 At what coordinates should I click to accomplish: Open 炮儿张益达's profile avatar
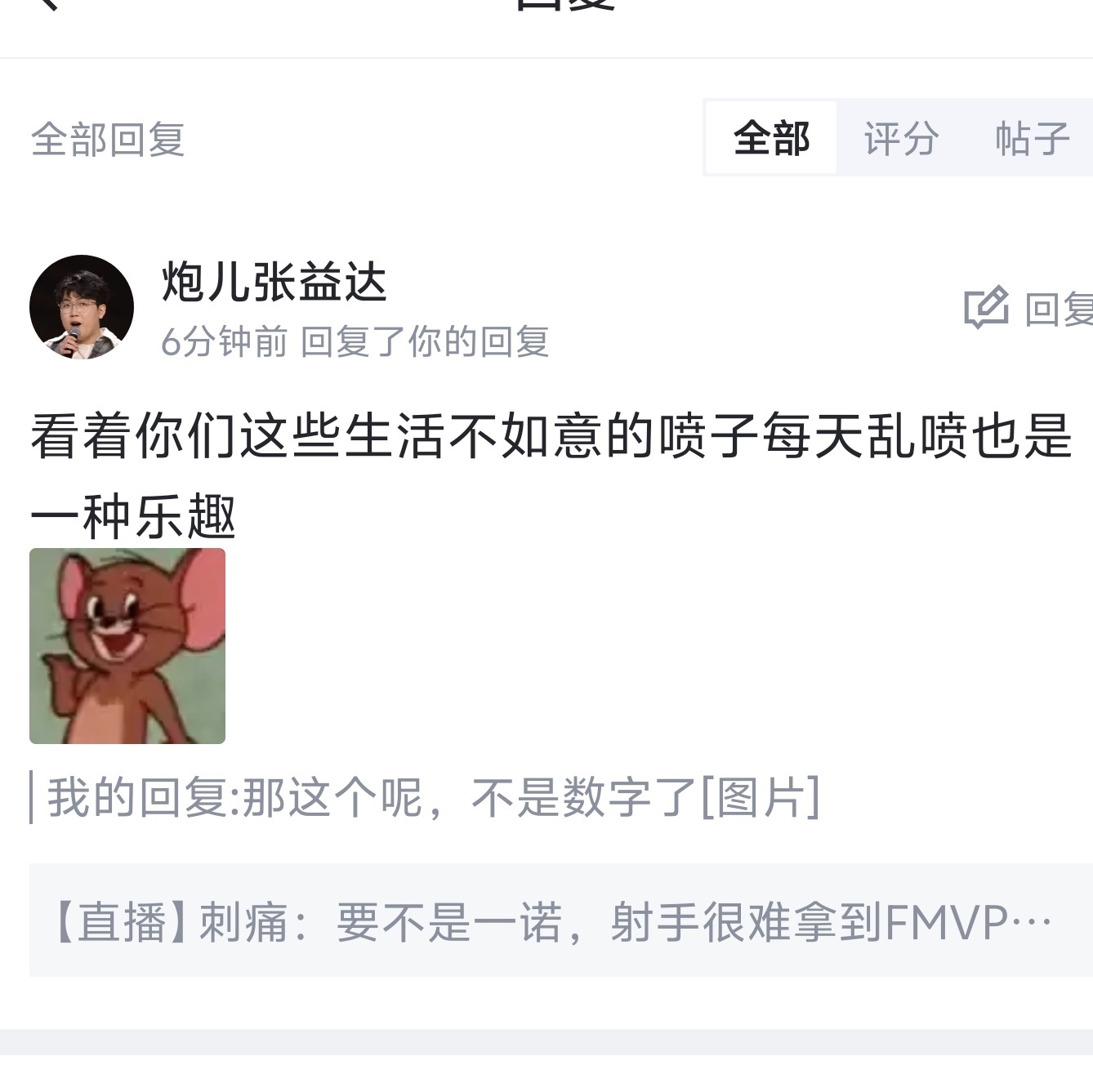(82, 307)
